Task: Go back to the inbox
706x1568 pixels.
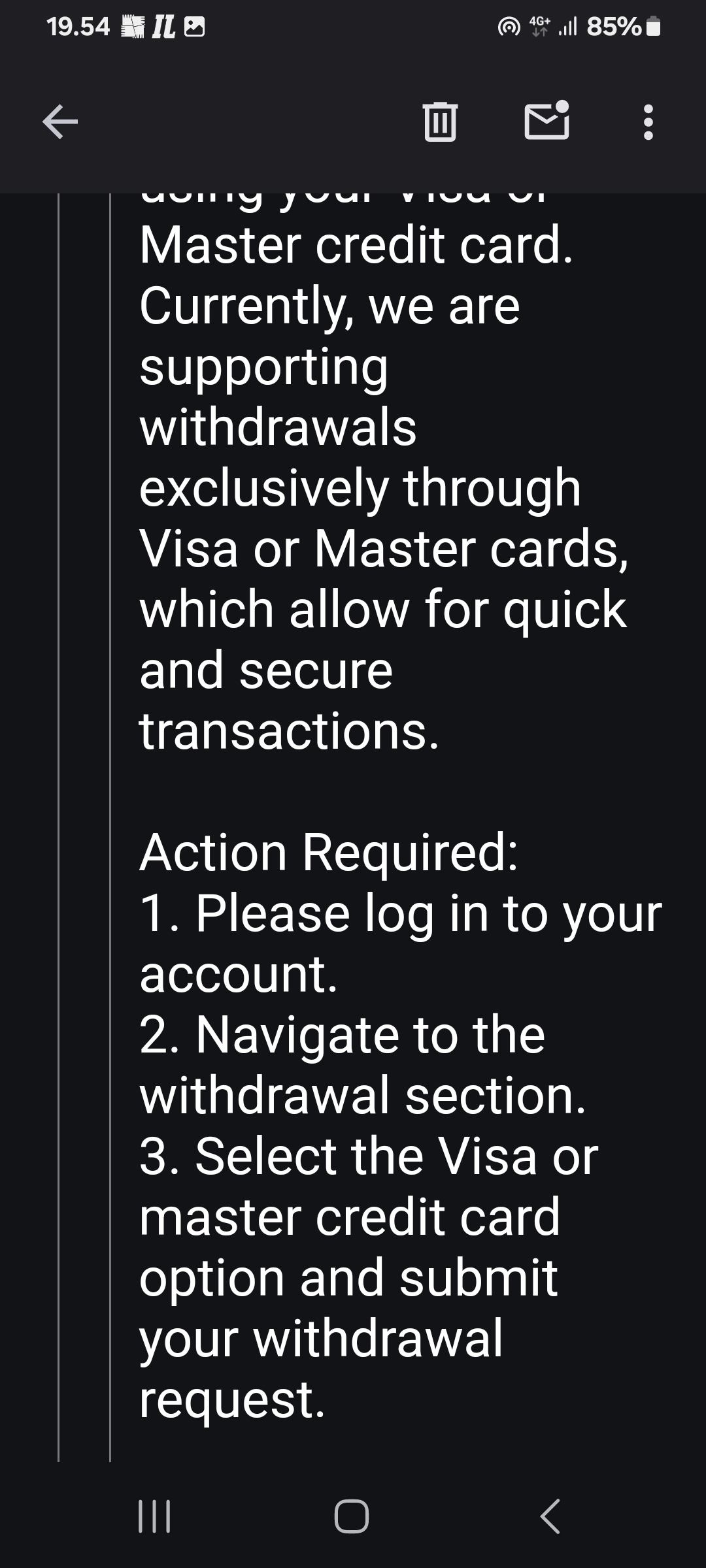Action: tap(60, 122)
